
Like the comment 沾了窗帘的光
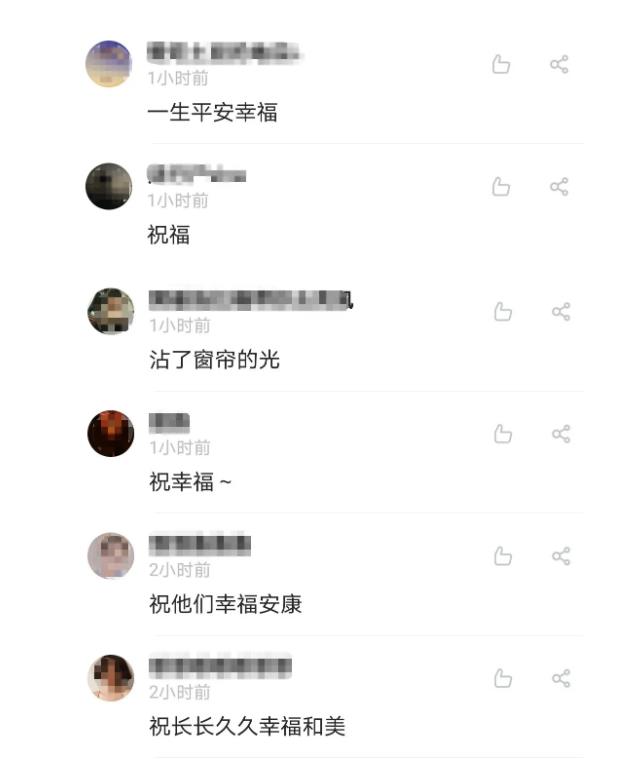(503, 312)
